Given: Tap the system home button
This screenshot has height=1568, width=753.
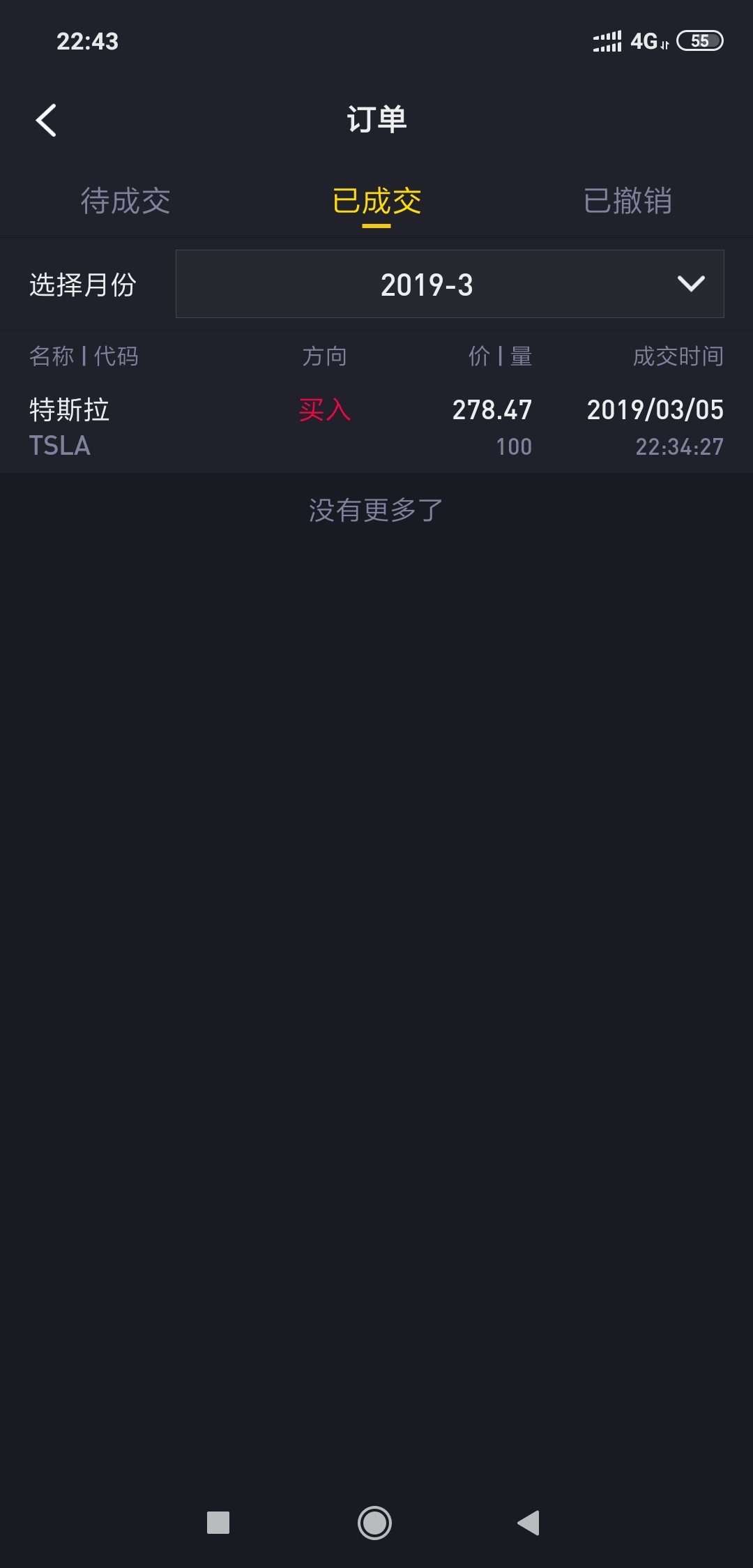Looking at the screenshot, I should 374,1523.
